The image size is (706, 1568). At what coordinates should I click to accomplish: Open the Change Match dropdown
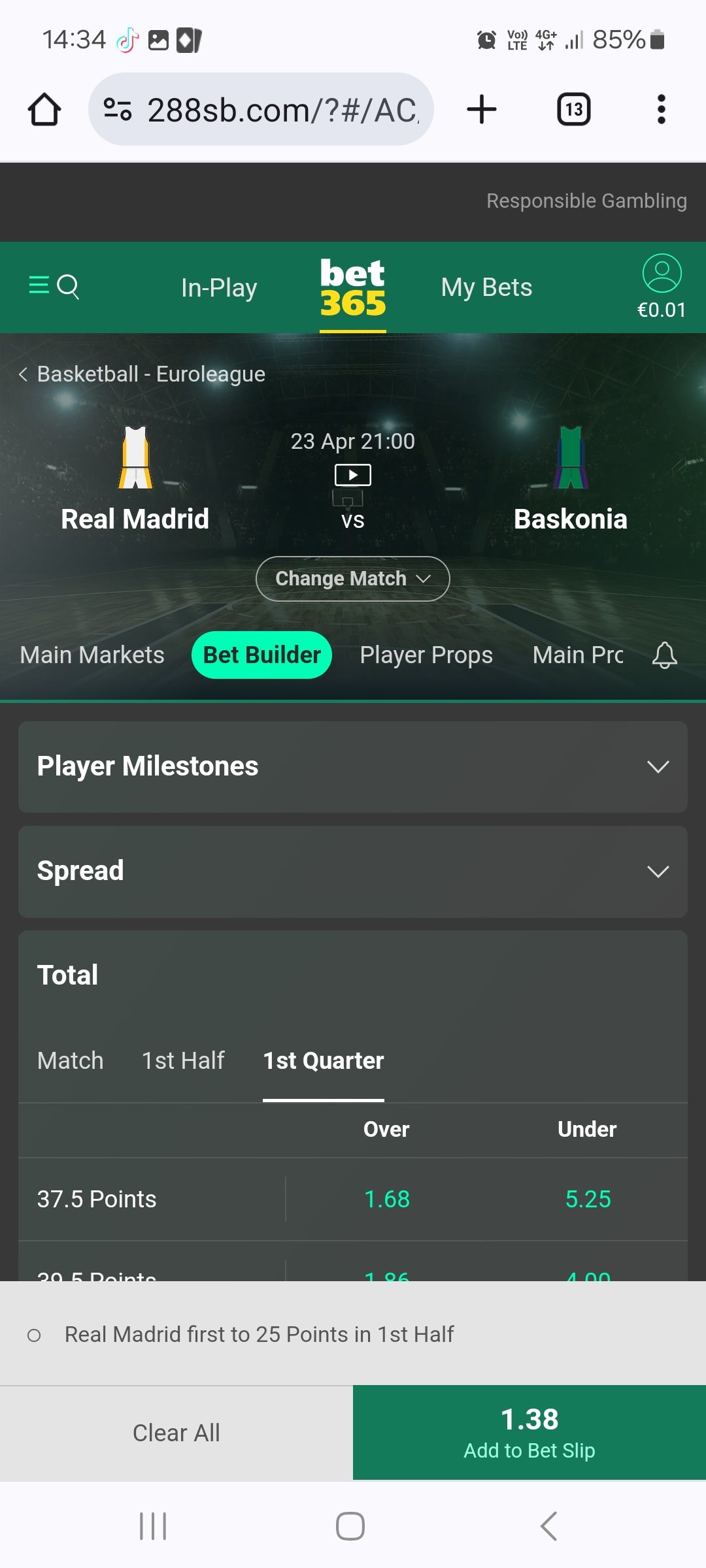pos(352,578)
